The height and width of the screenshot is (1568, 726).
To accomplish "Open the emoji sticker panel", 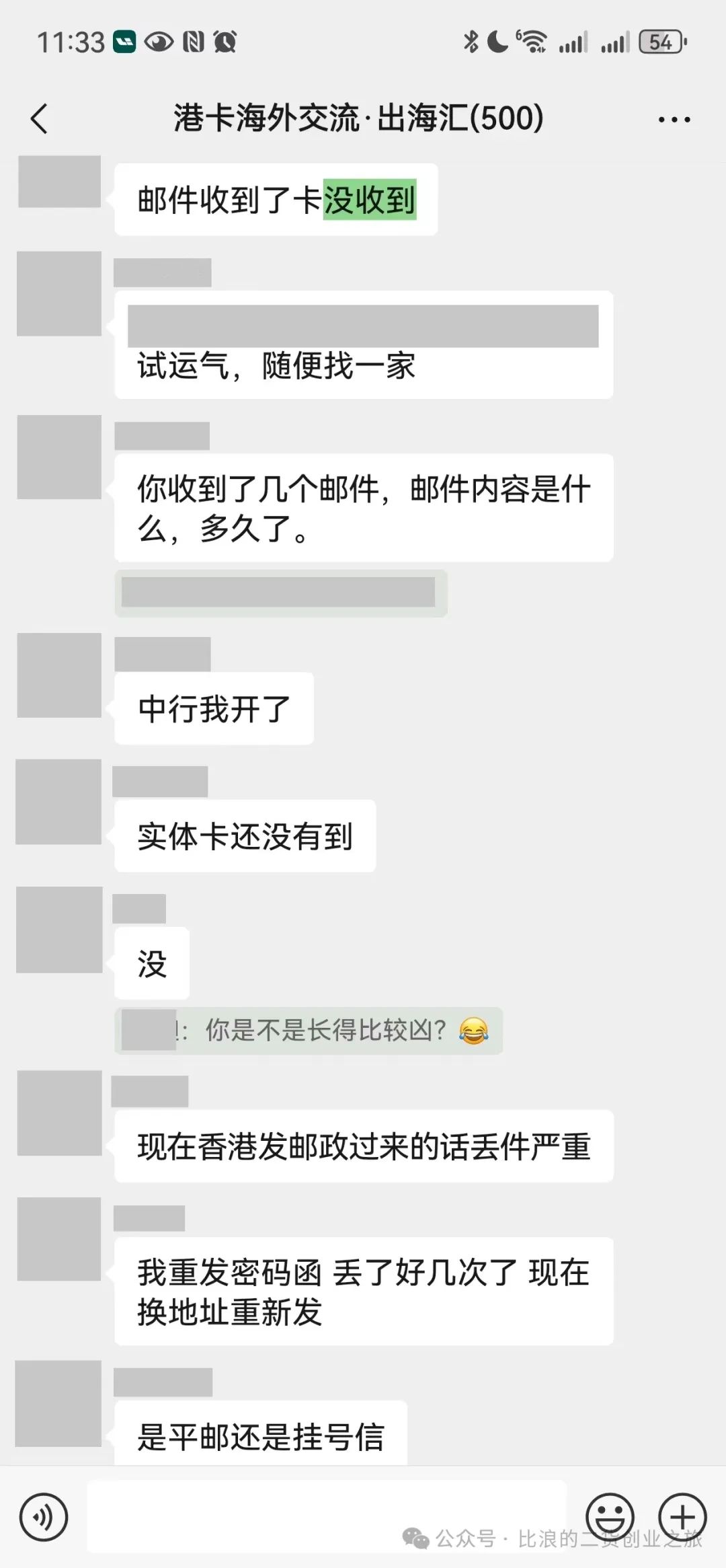I will point(610,1518).
